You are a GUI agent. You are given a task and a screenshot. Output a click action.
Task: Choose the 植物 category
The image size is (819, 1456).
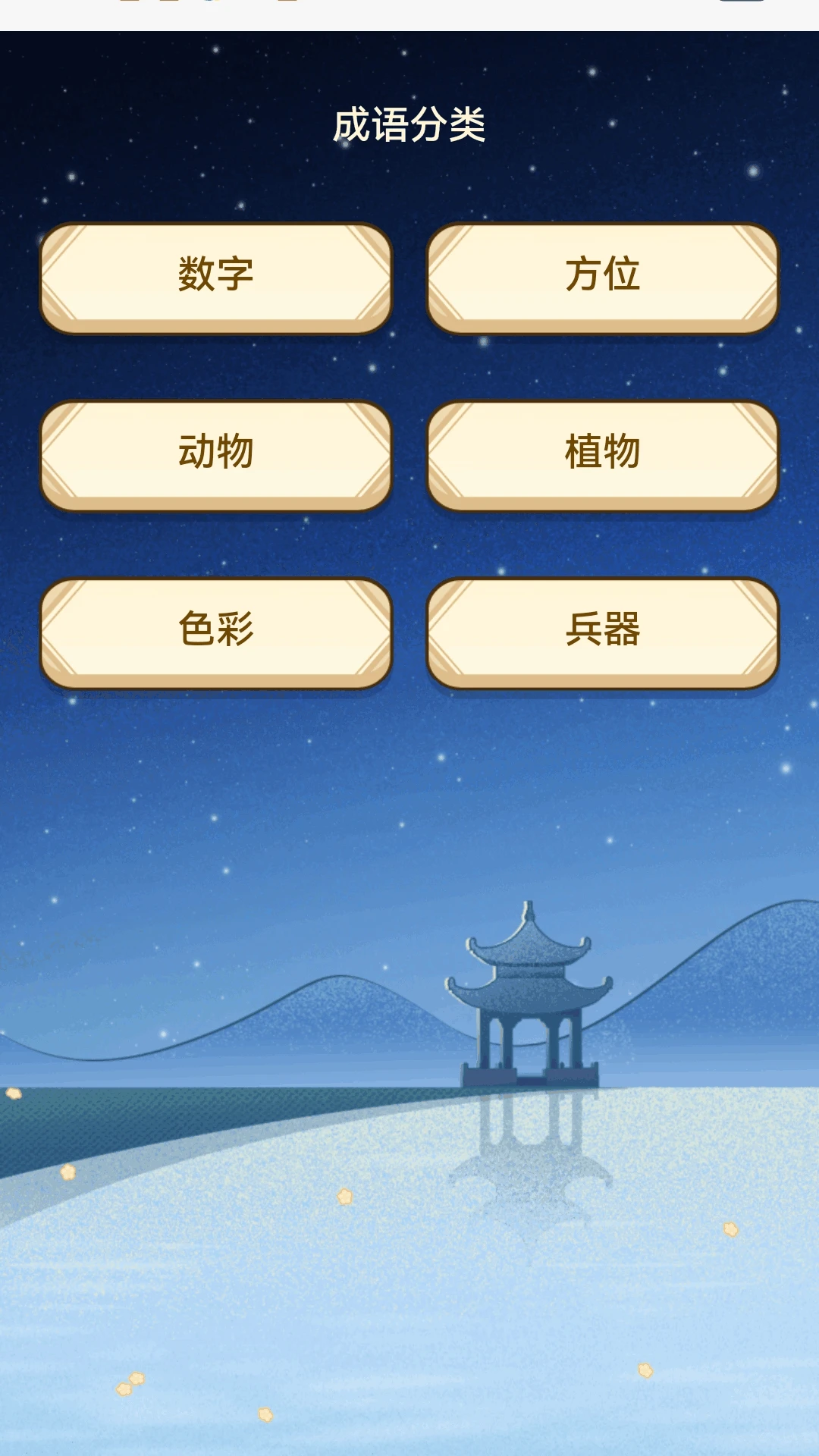click(x=603, y=454)
